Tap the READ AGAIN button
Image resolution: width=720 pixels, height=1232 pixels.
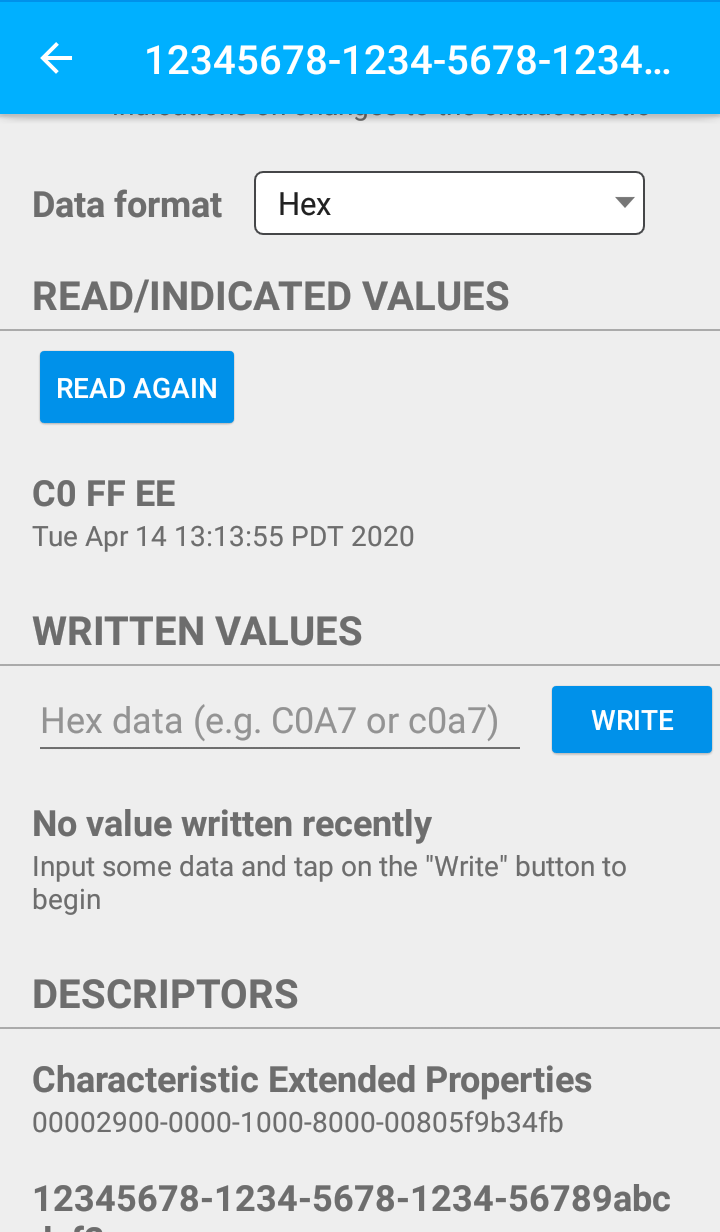[x=137, y=387]
